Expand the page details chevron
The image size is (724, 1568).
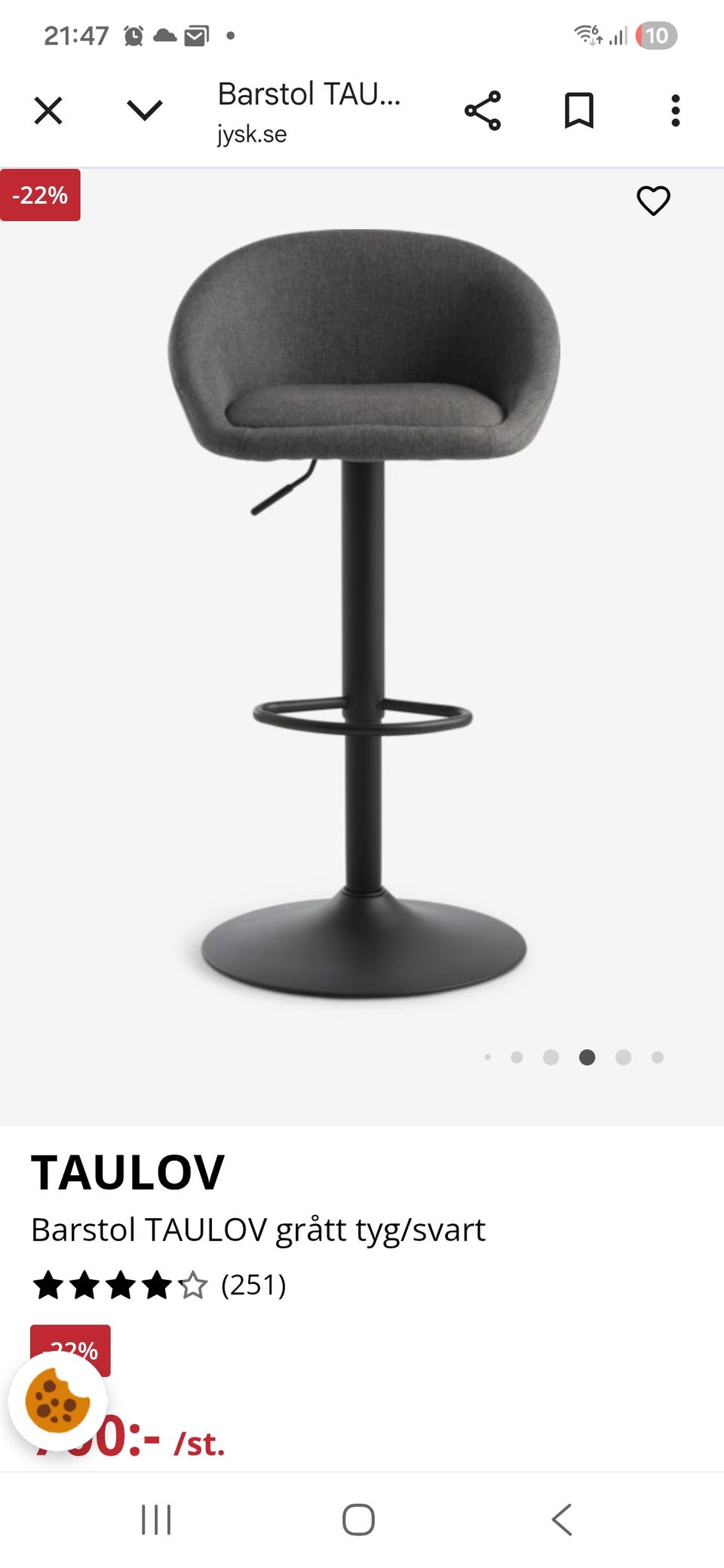pyautogui.click(x=144, y=111)
